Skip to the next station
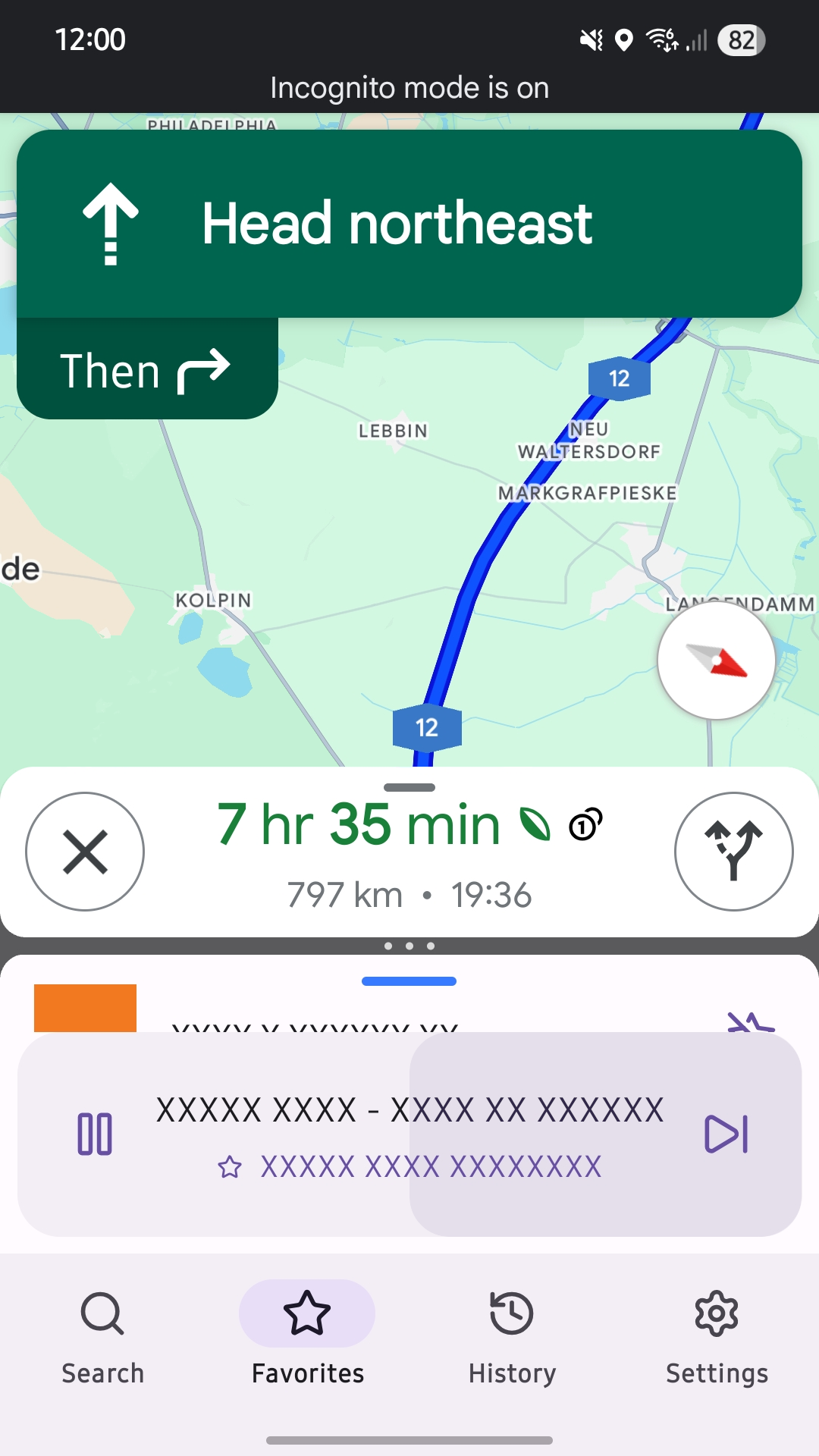Image resolution: width=819 pixels, height=1456 pixels. pyautogui.click(x=726, y=1134)
